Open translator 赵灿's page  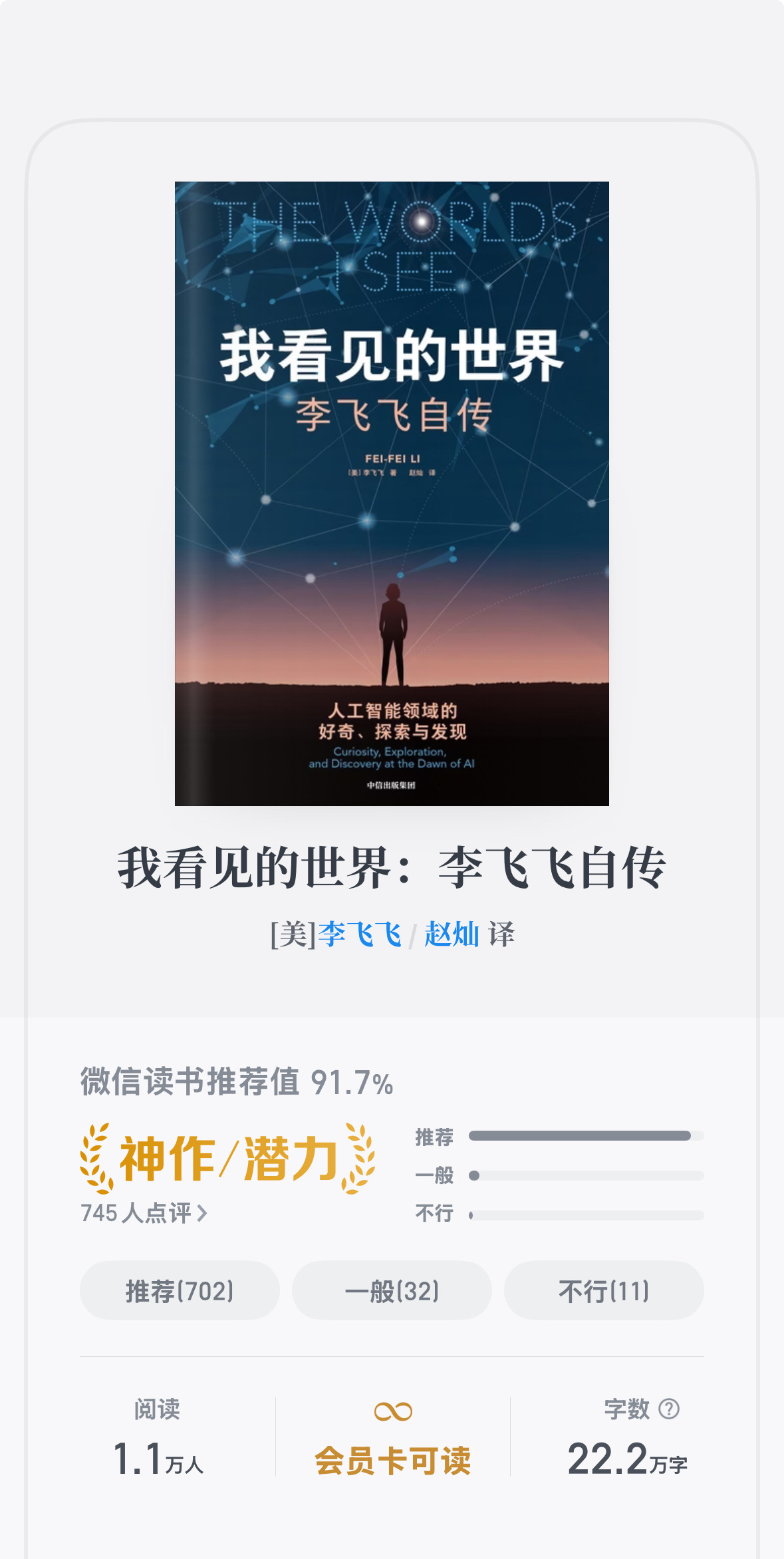(452, 934)
